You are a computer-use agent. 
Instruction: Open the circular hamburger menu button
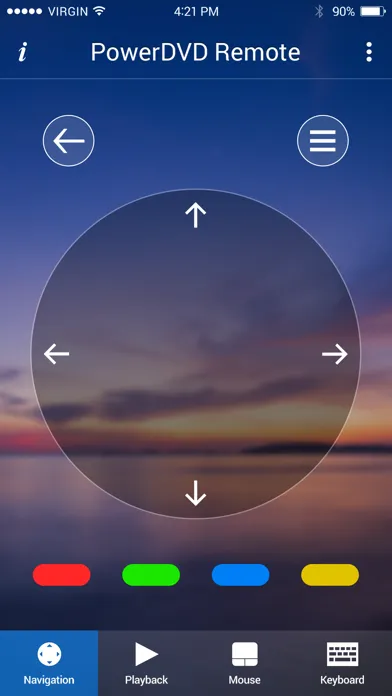pyautogui.click(x=323, y=141)
